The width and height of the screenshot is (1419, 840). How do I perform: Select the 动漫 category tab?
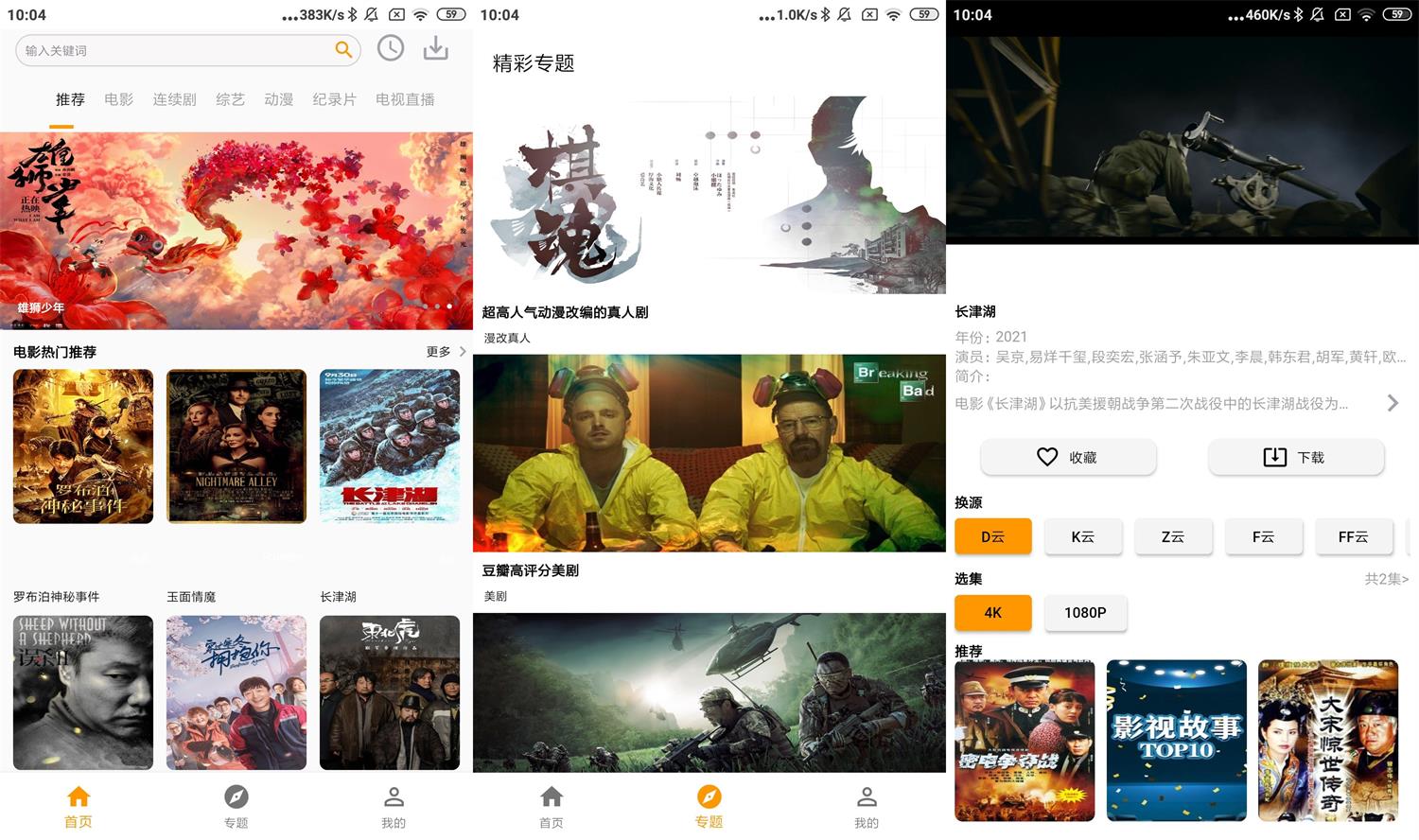tap(278, 99)
